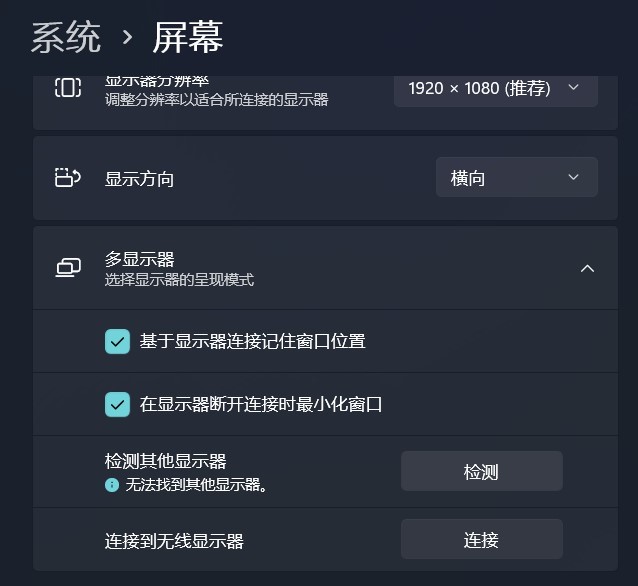
Task: Go back to 系统 in the breadcrumb
Action: pyautogui.click(x=66, y=38)
